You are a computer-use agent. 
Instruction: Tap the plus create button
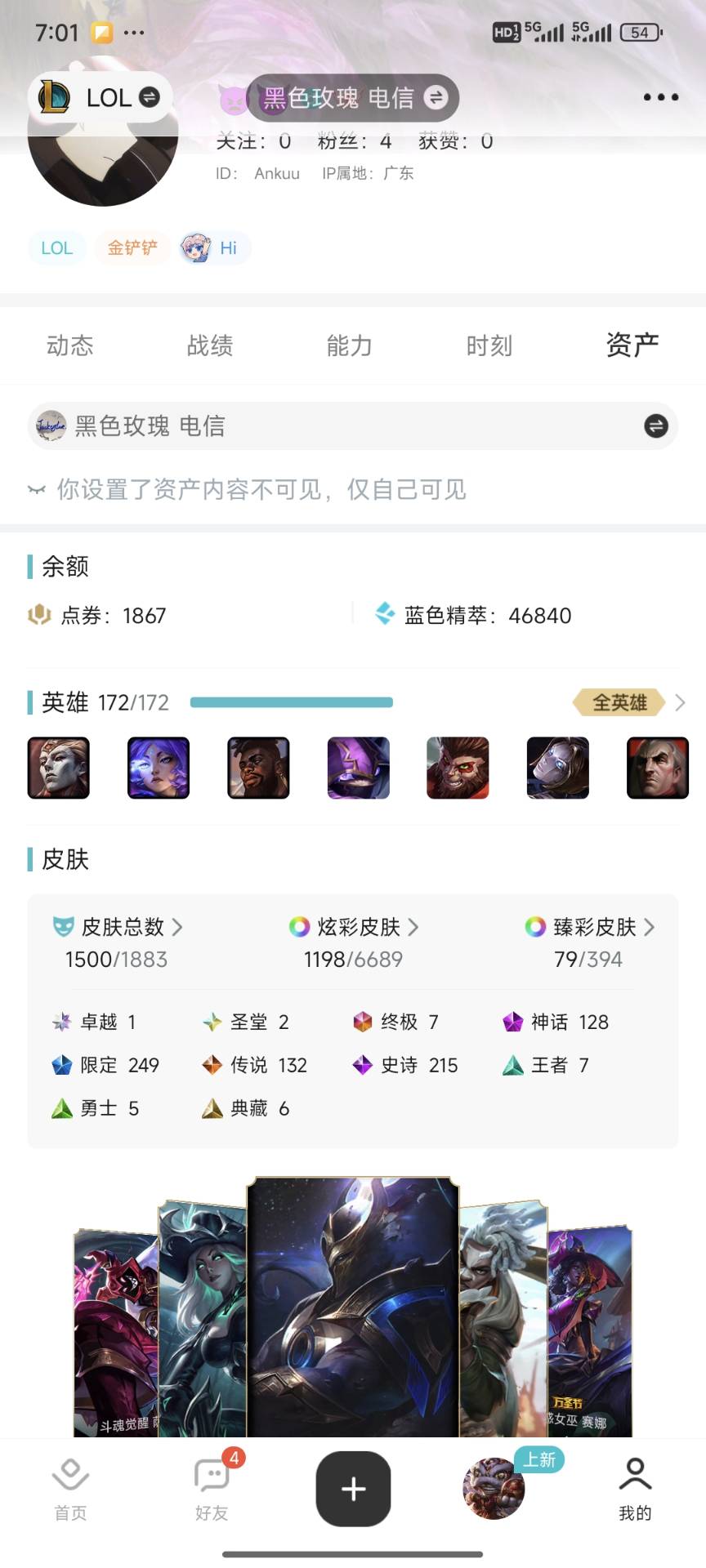(x=353, y=1488)
